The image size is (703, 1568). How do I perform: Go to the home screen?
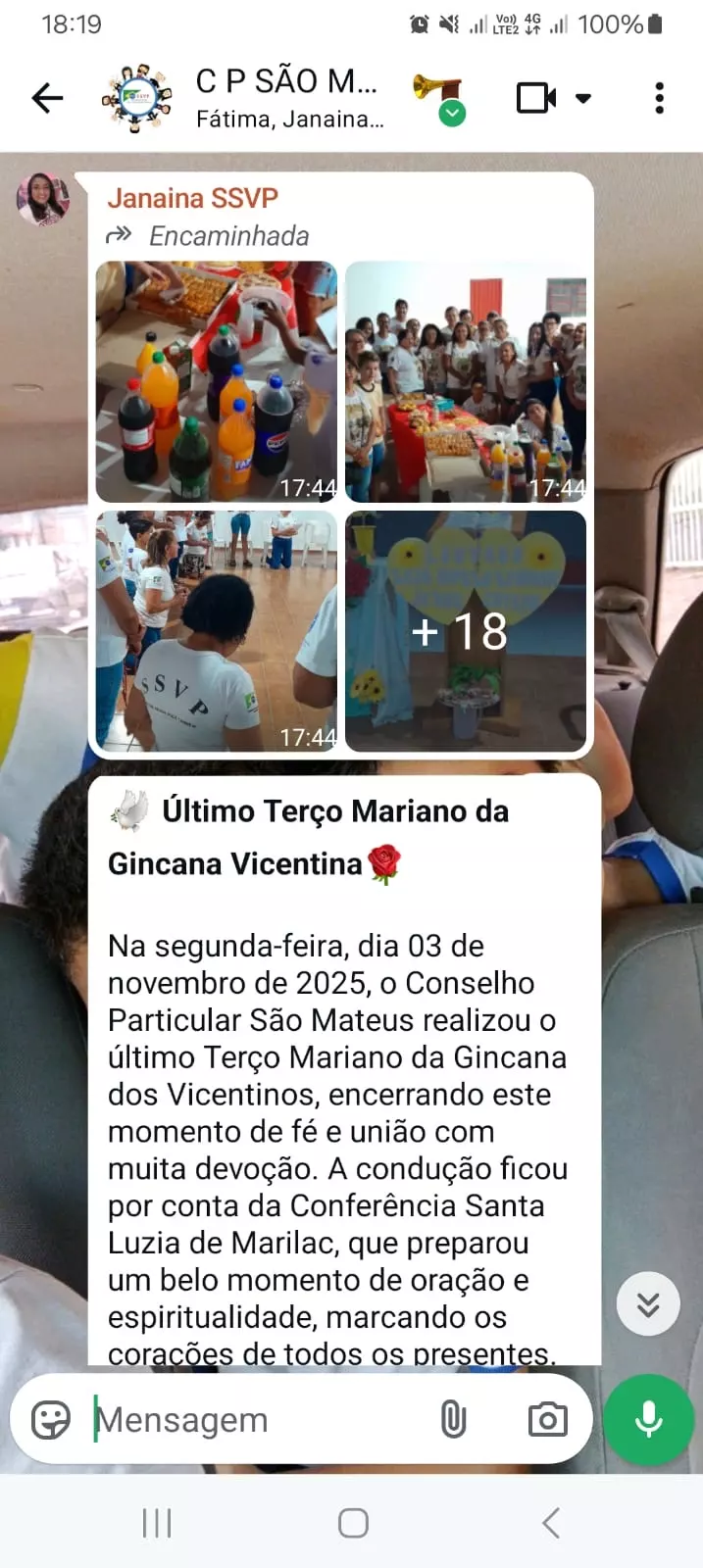coord(353,1523)
